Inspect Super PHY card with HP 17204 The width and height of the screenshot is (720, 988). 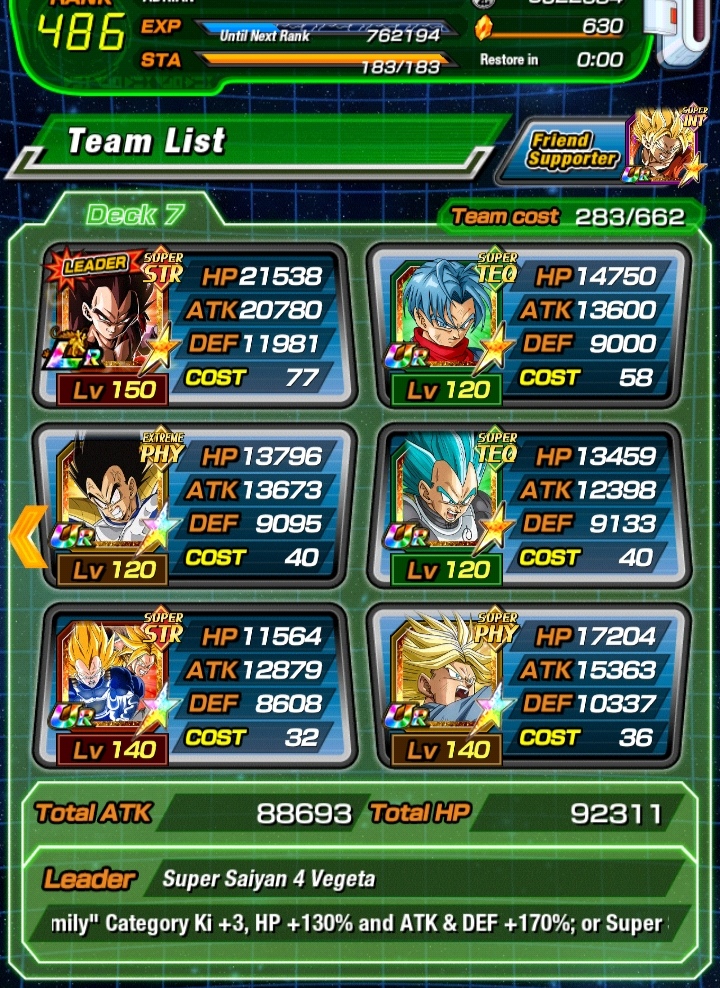pyautogui.click(x=527, y=687)
